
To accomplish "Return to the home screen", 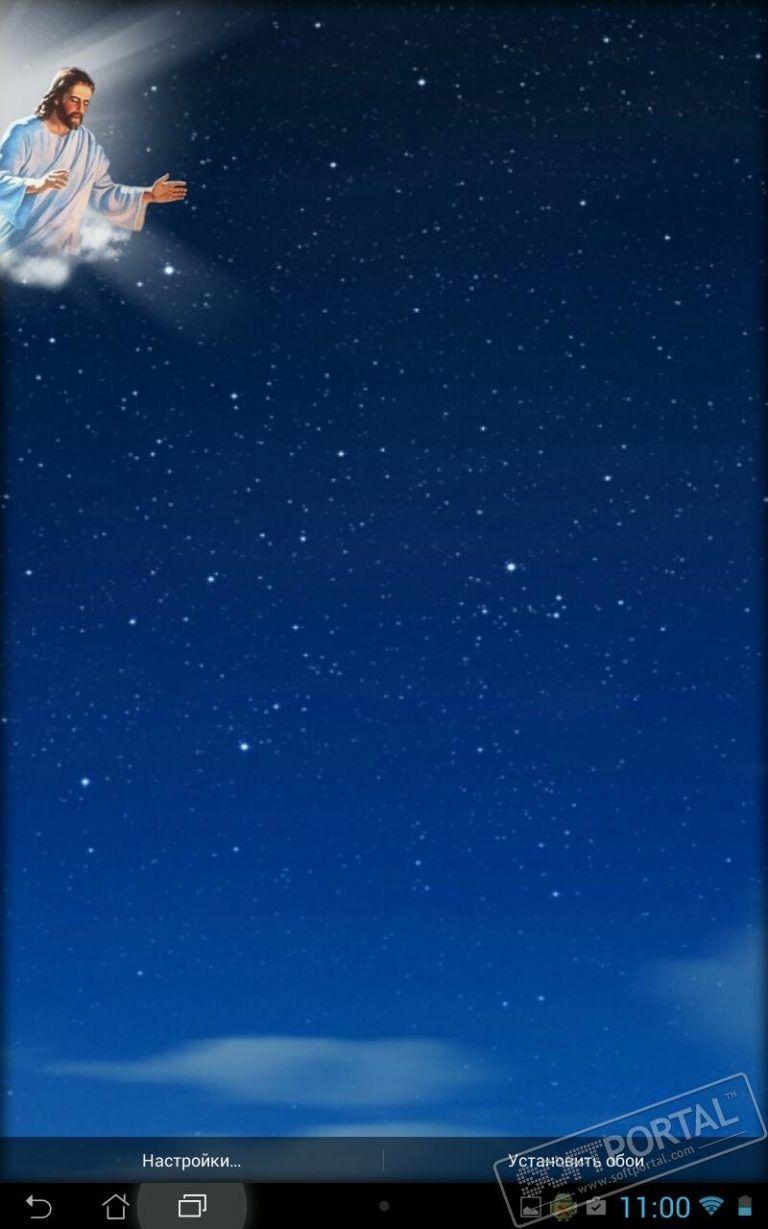I will coord(116,1206).
